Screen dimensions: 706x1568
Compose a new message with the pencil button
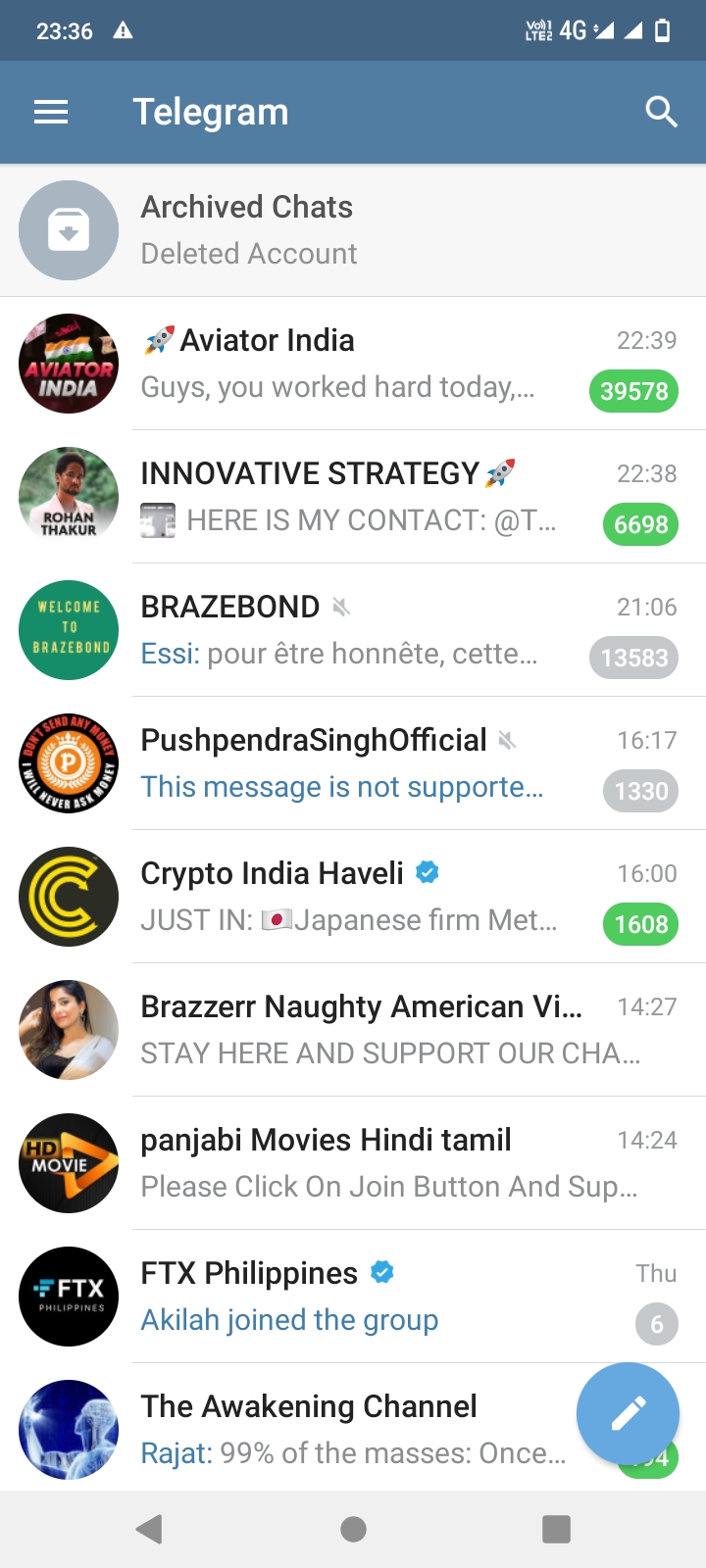coord(628,1413)
